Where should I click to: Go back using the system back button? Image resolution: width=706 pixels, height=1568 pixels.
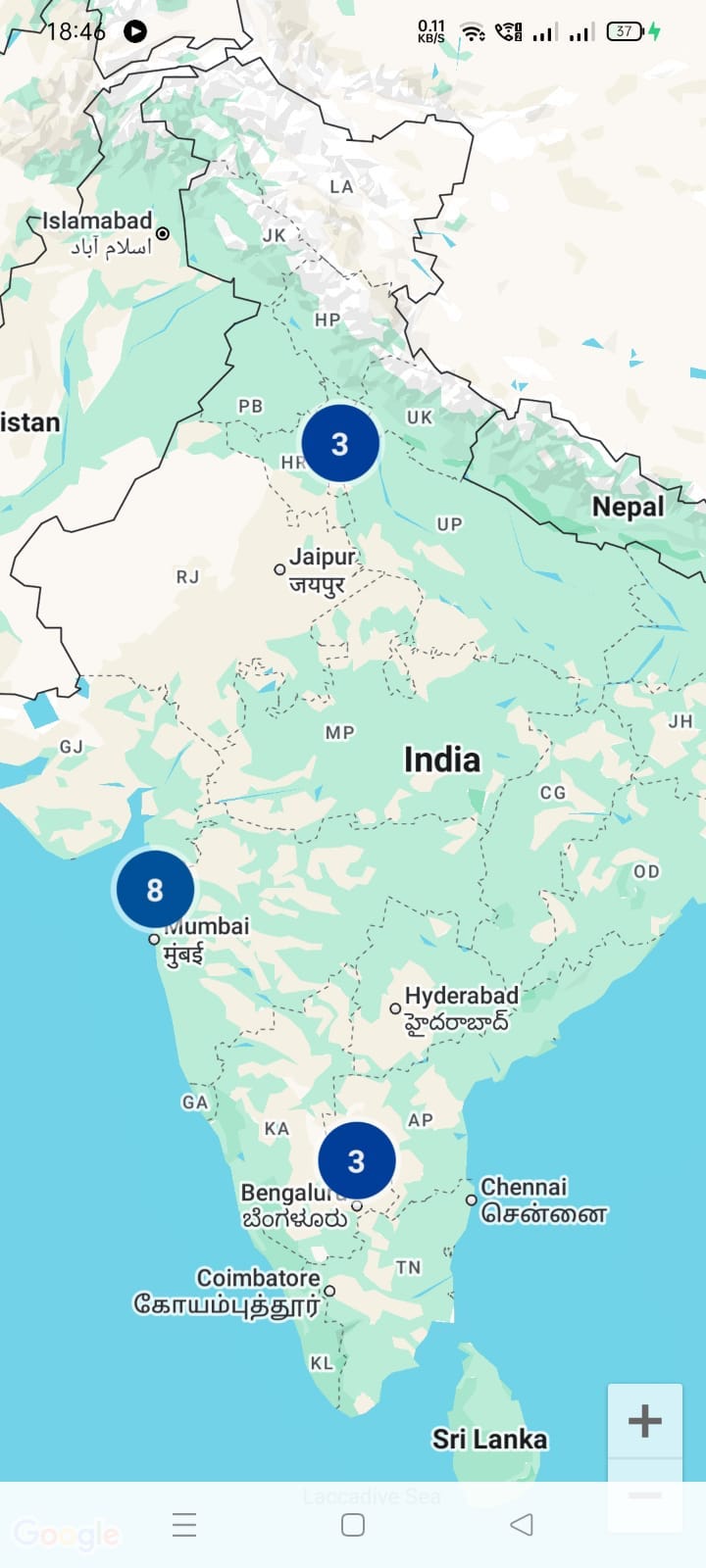(522, 1525)
